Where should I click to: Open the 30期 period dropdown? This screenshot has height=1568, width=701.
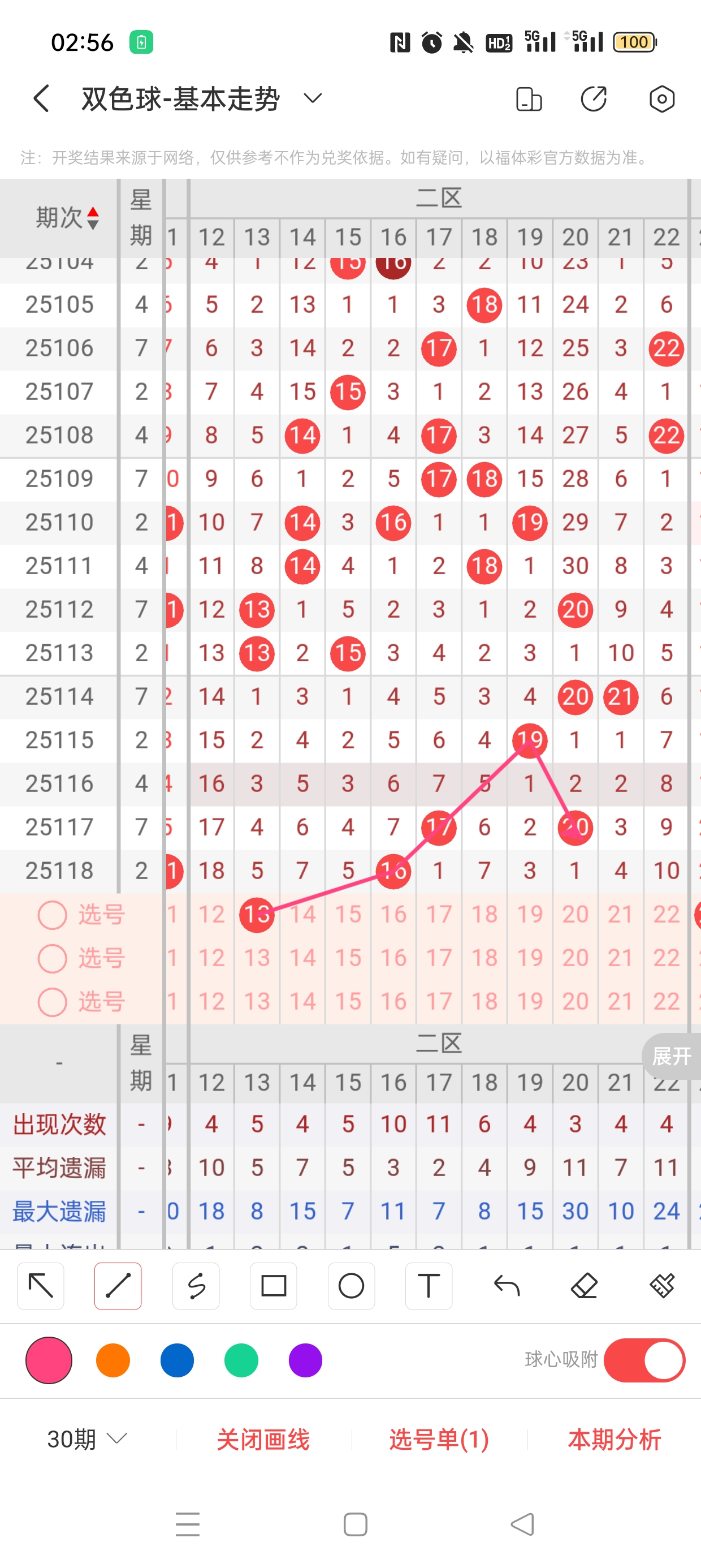(x=87, y=1440)
